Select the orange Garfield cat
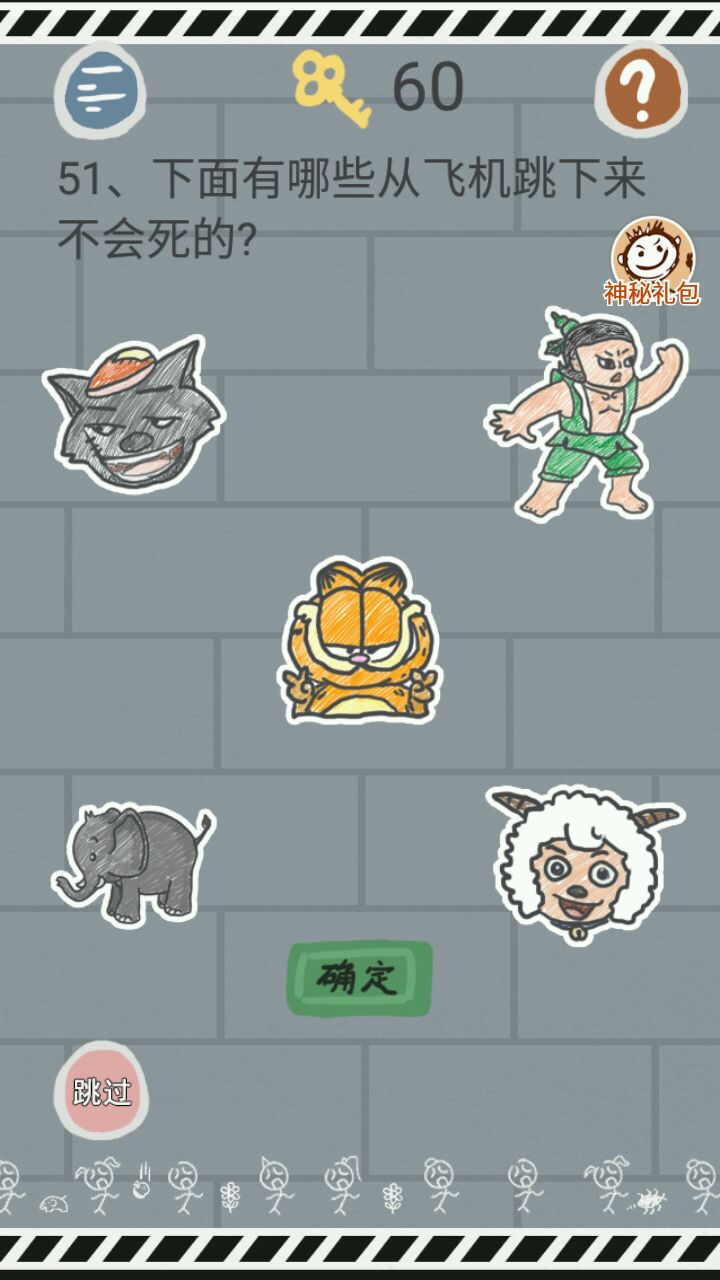This screenshot has height=1280, width=720. [359, 641]
